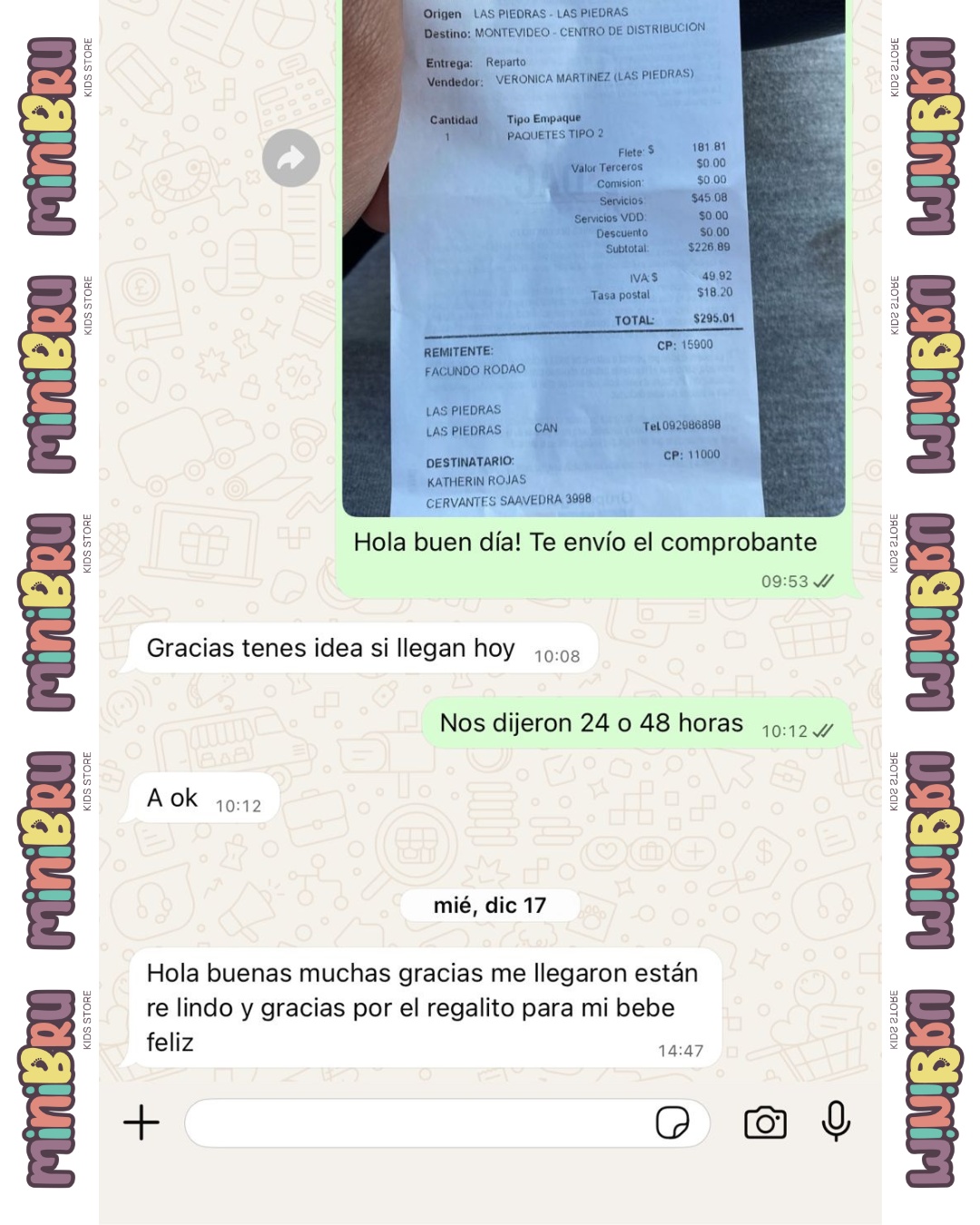Open the attachment menu via the plus icon

(x=141, y=1122)
